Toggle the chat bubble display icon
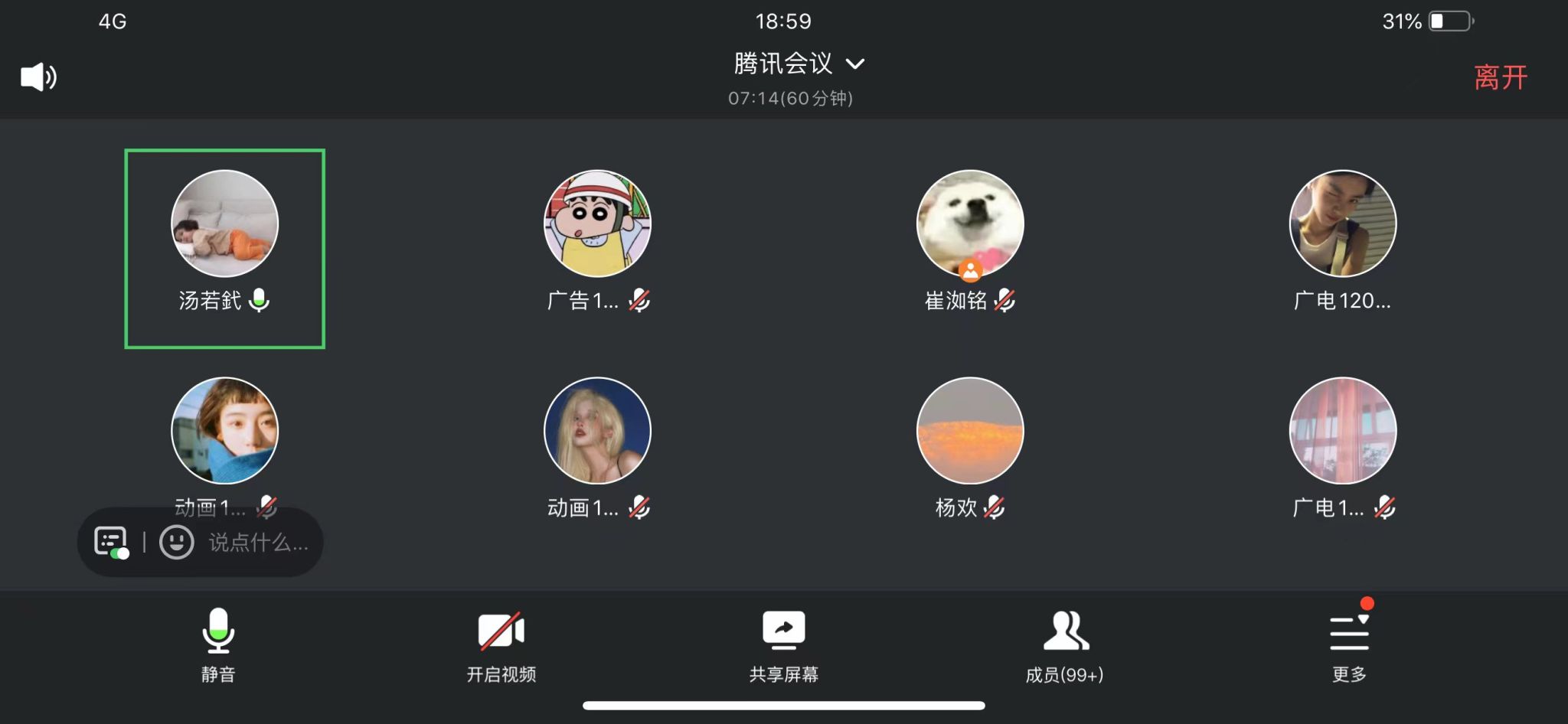The width and height of the screenshot is (1568, 724). pos(111,543)
